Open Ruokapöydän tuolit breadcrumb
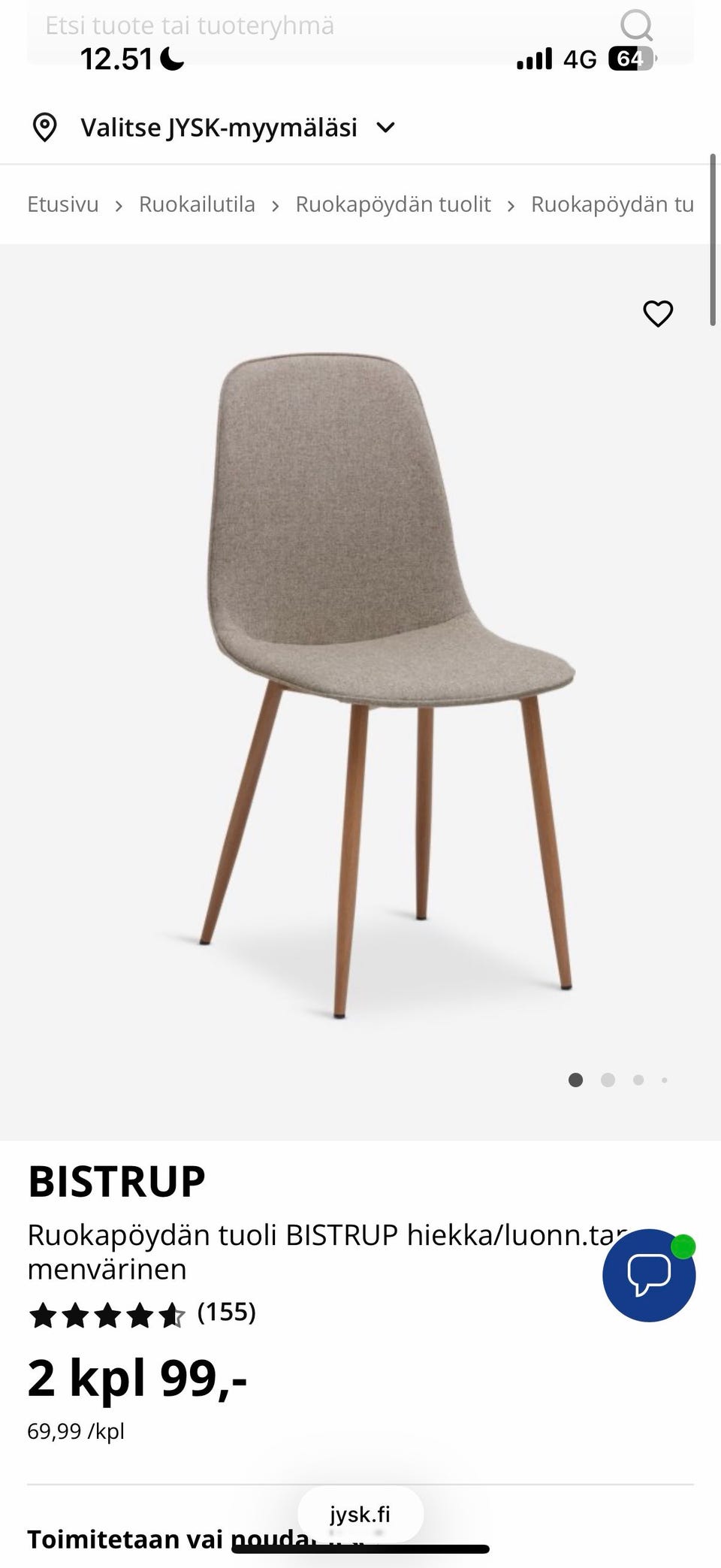Screen dimensions: 721x1568 (x=393, y=204)
